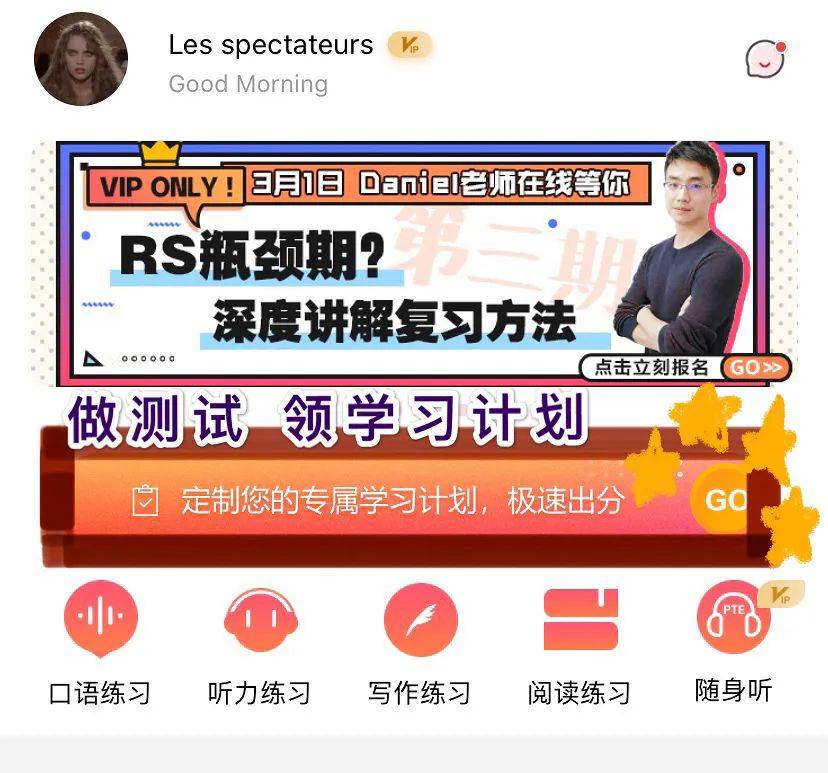The width and height of the screenshot is (828, 773).
Task: Open the VIP ONLY Daniel teacher banner
Action: pos(400,262)
